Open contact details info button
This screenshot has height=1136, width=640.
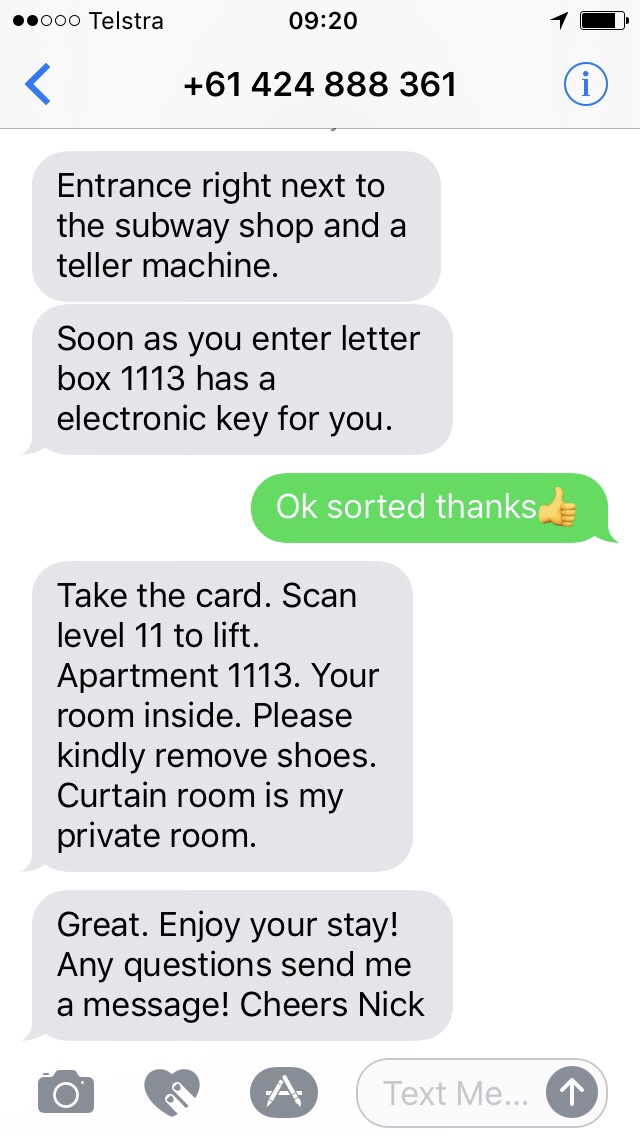click(x=585, y=85)
